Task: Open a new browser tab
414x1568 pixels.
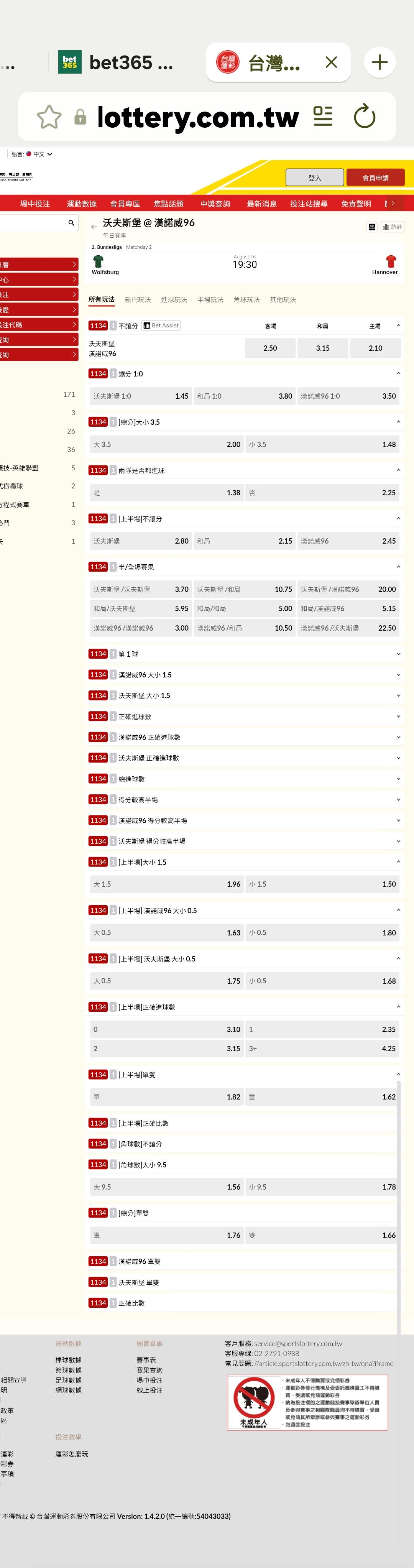Action: click(379, 62)
